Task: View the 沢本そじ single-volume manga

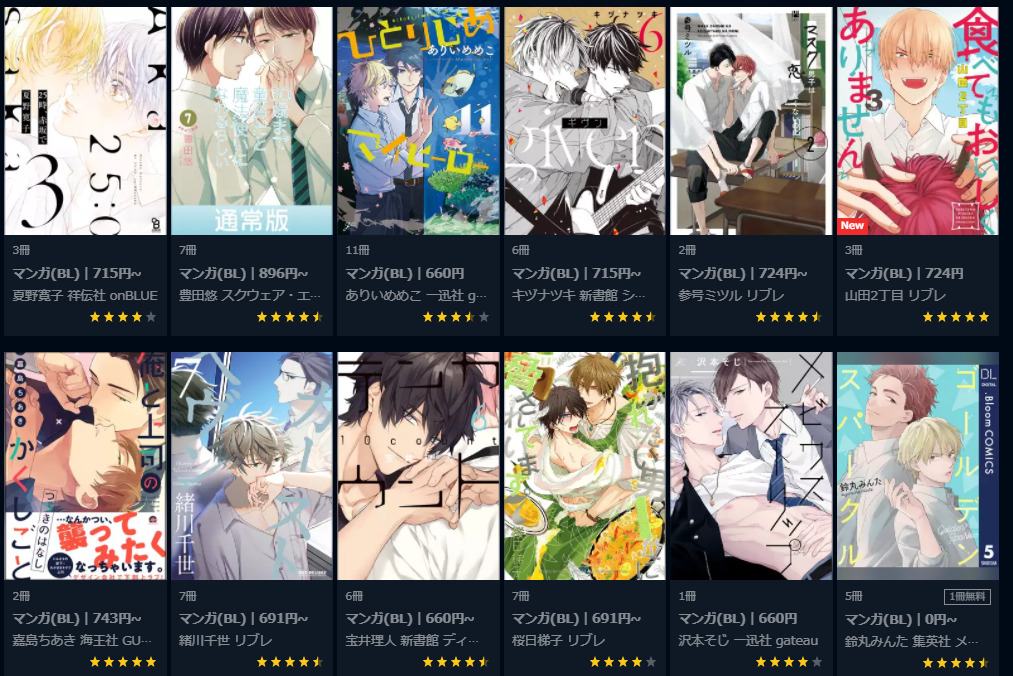Action: [750, 465]
